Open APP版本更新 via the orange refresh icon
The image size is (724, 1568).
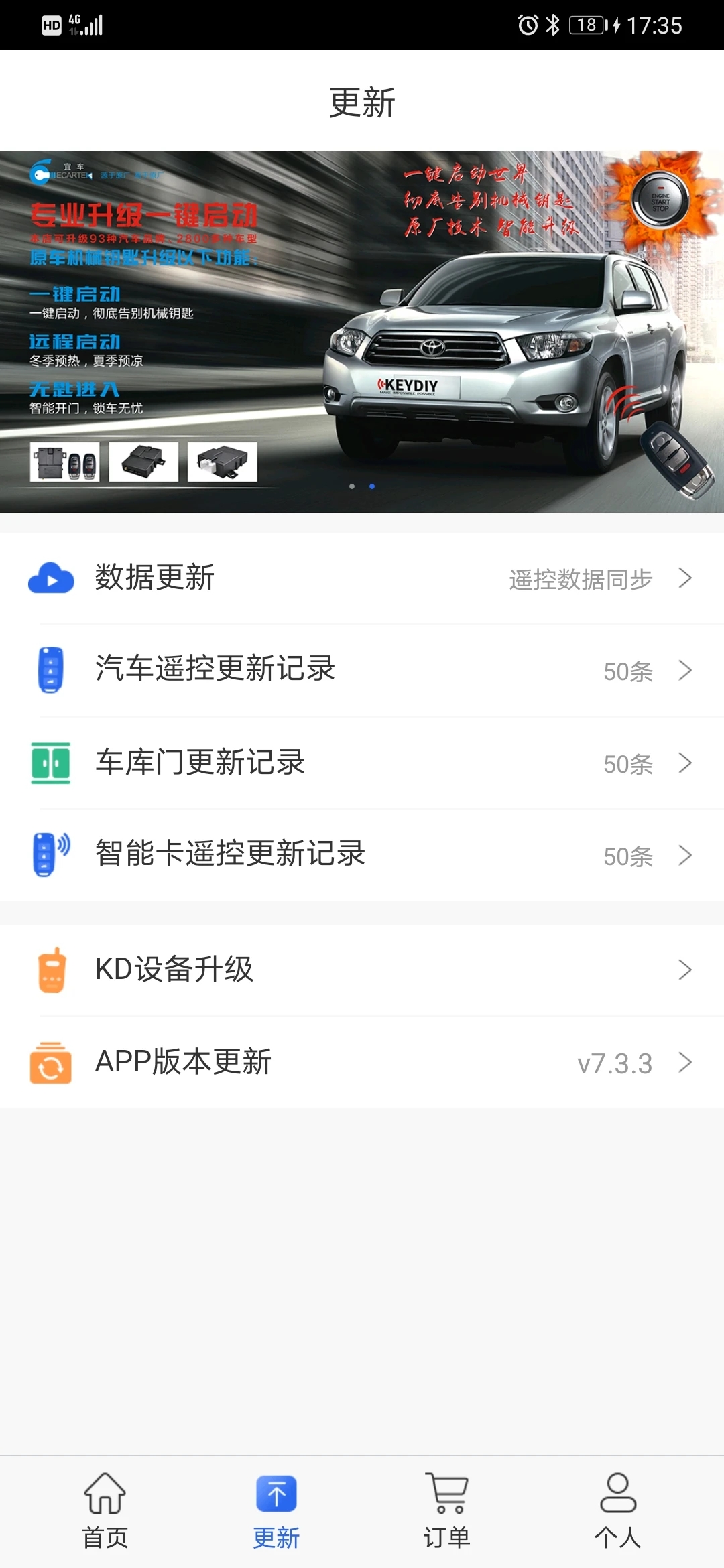coord(51,1063)
